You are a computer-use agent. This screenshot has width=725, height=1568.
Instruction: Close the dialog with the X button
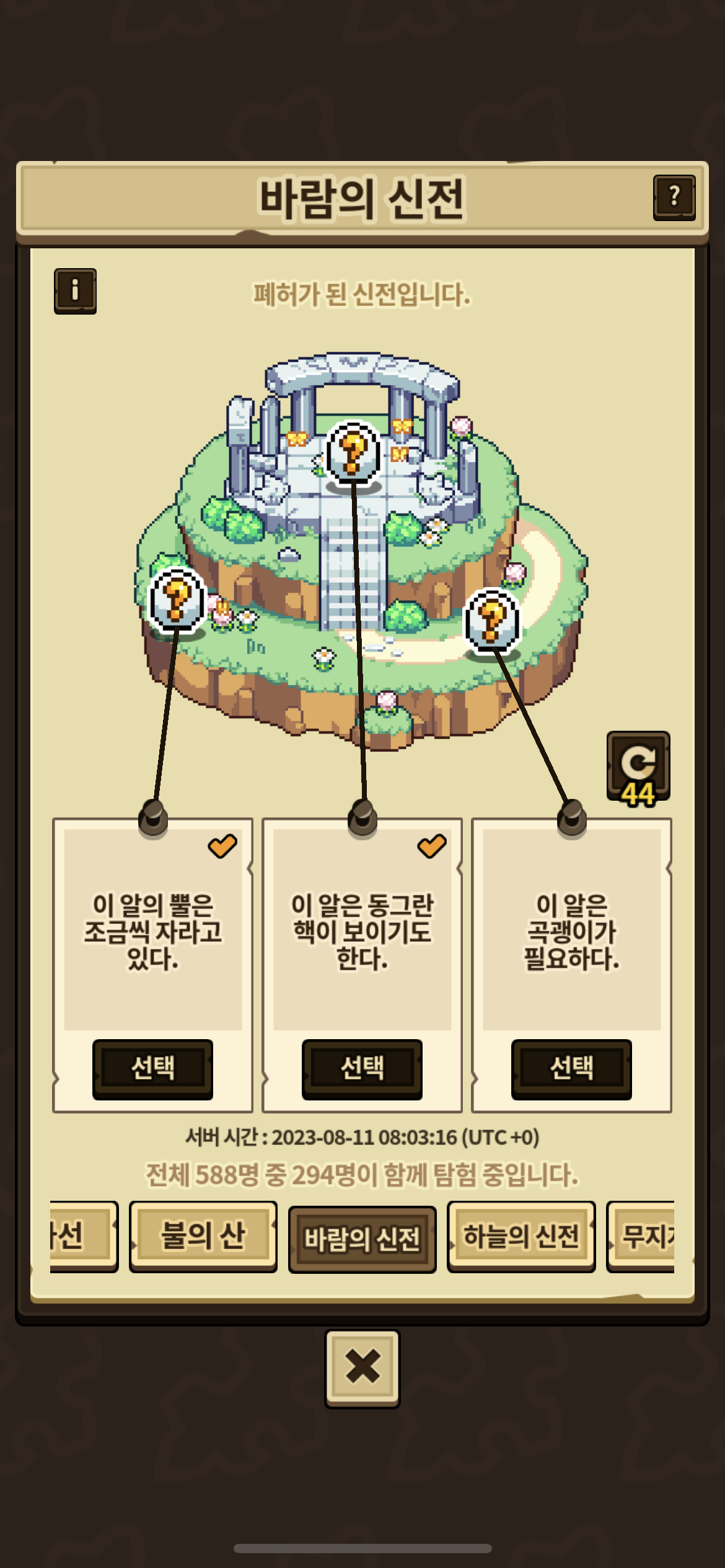362,1369
